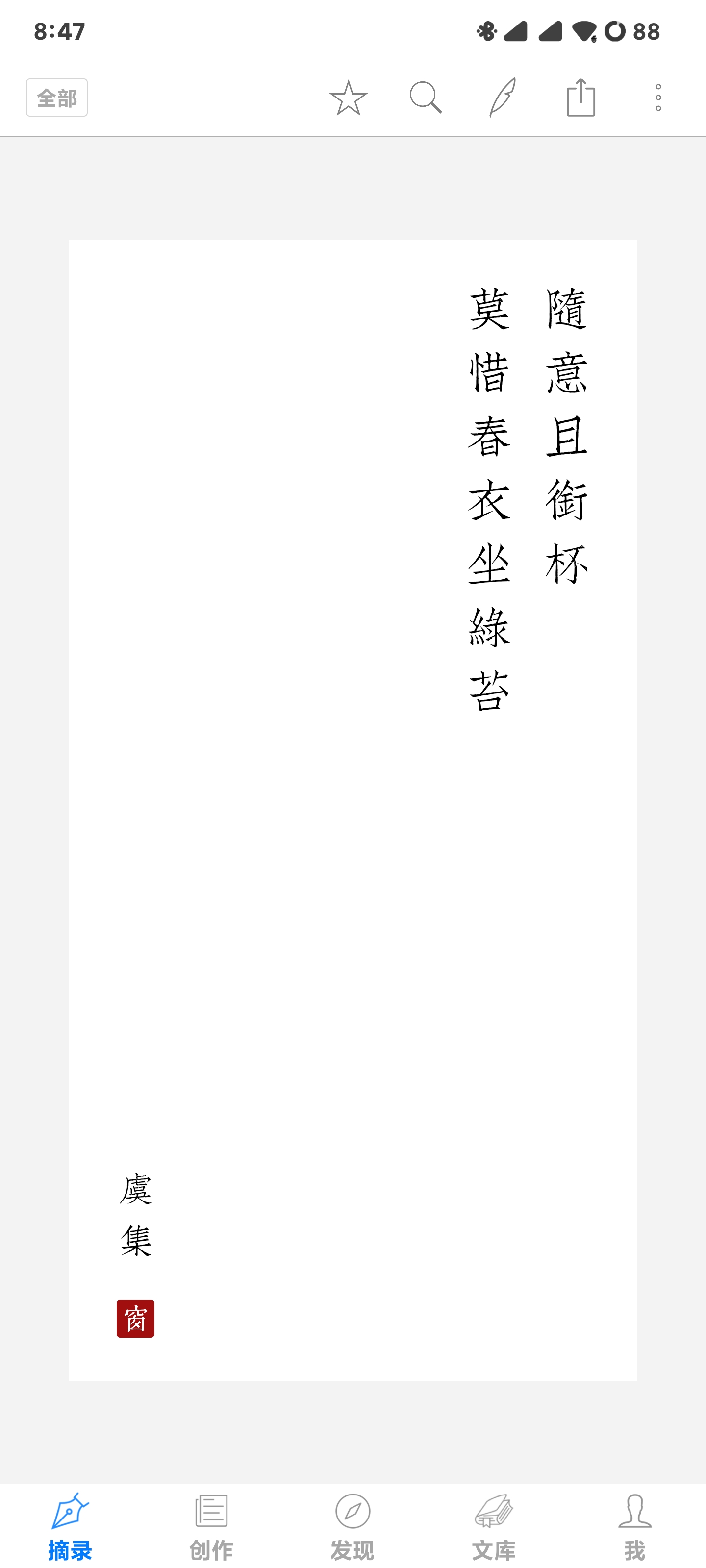706x1568 pixels.
Task: Write a new excerpt with the quill
Action: (503, 98)
